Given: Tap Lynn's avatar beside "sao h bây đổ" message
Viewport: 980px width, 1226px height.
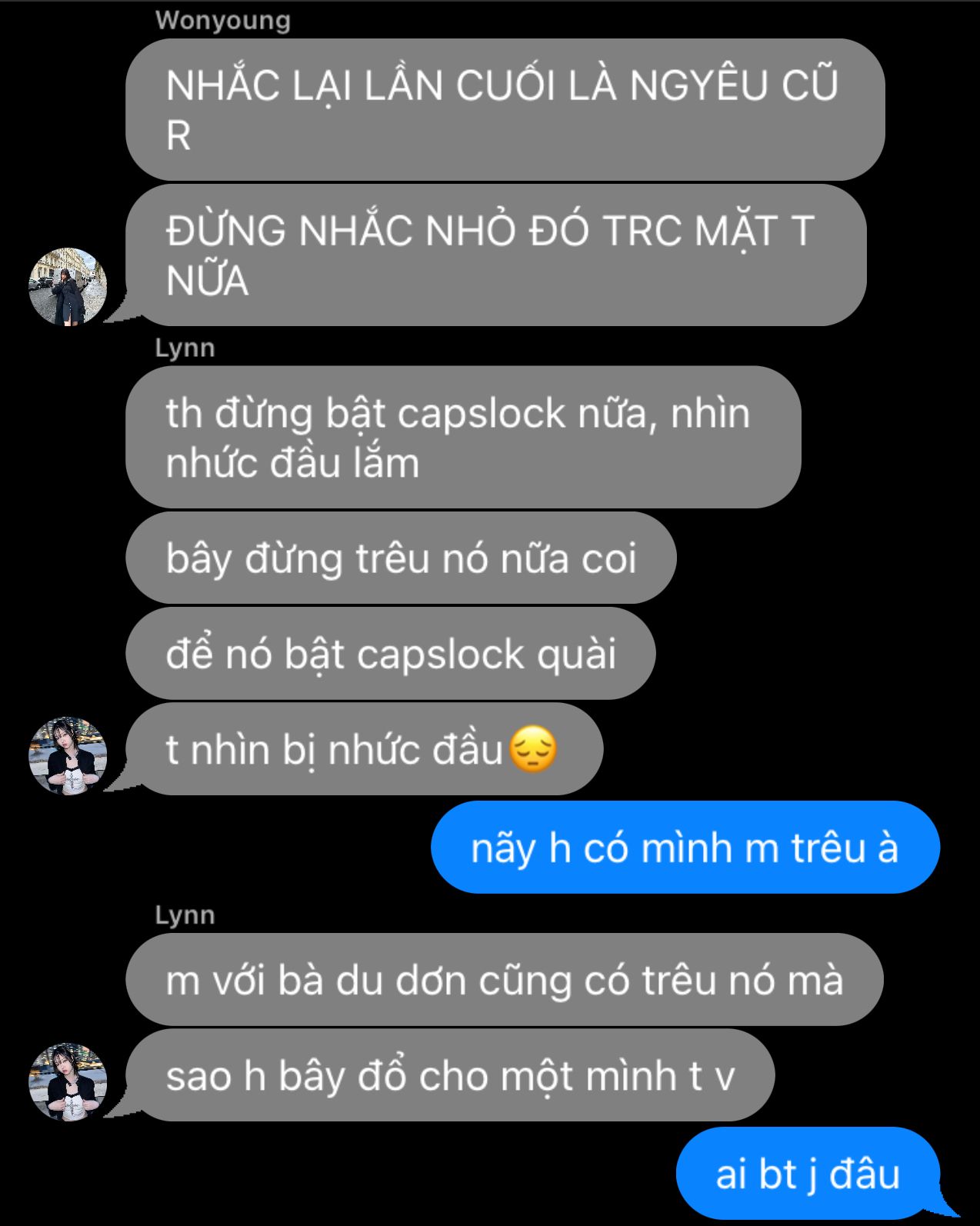Looking at the screenshot, I should pyautogui.click(x=68, y=1081).
